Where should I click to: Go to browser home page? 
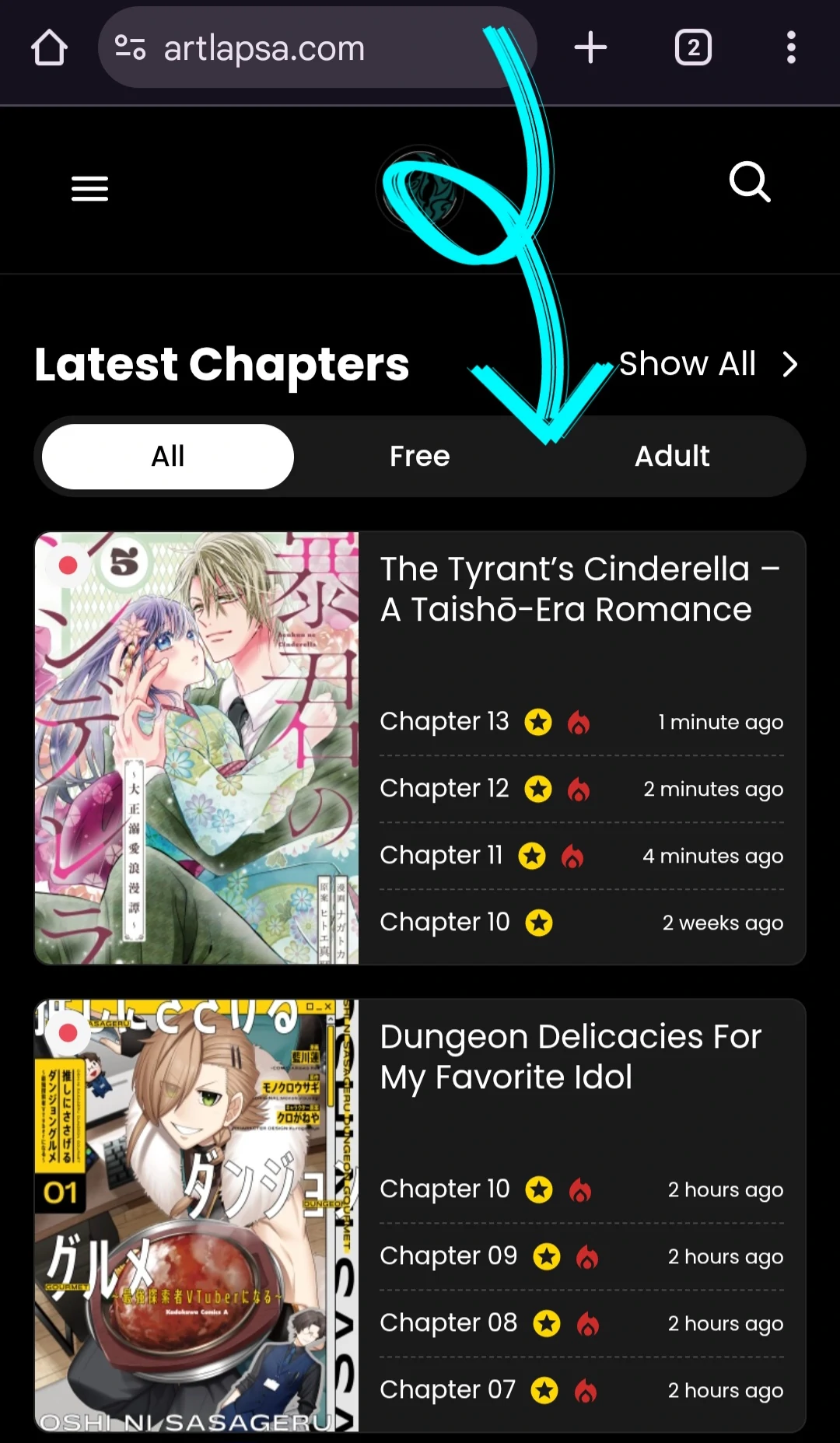[49, 47]
